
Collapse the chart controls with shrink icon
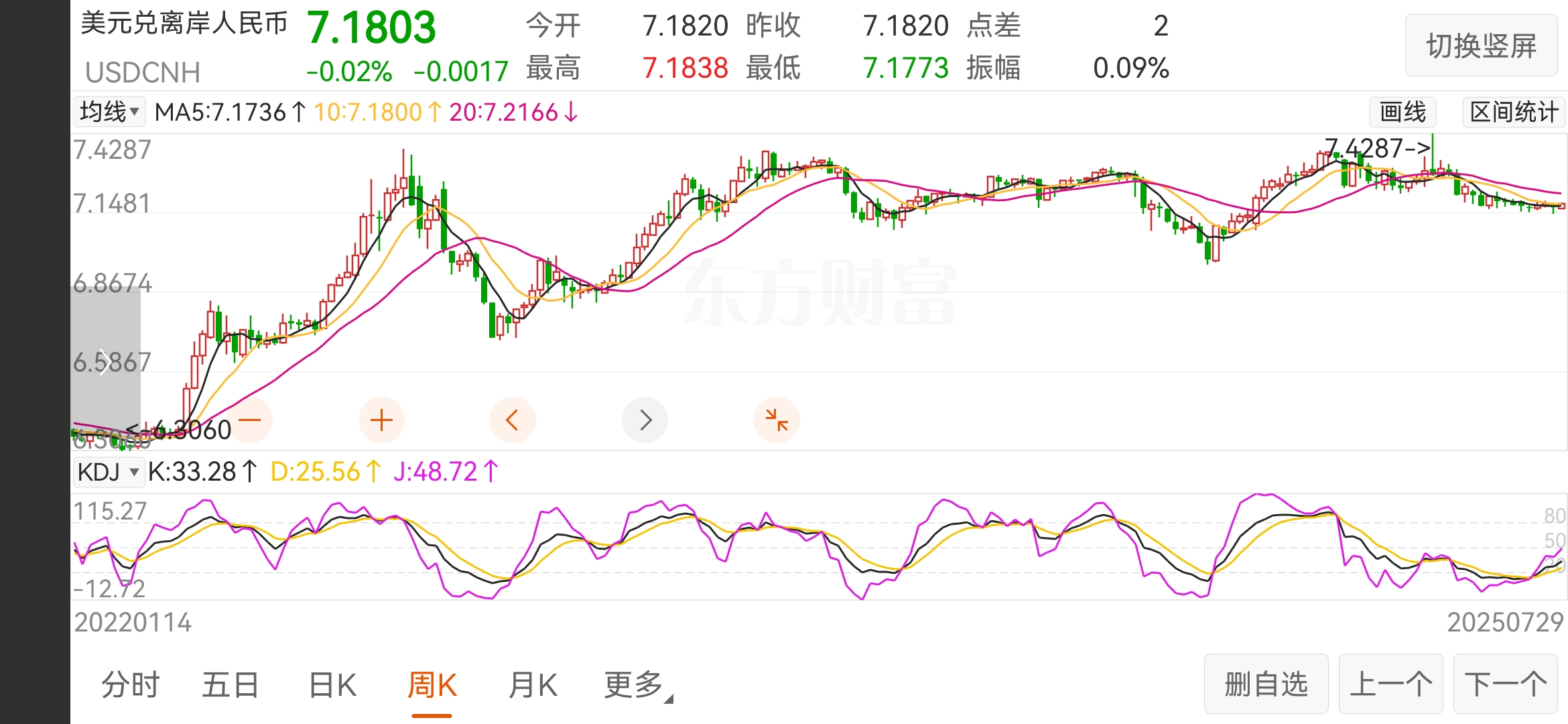777,420
